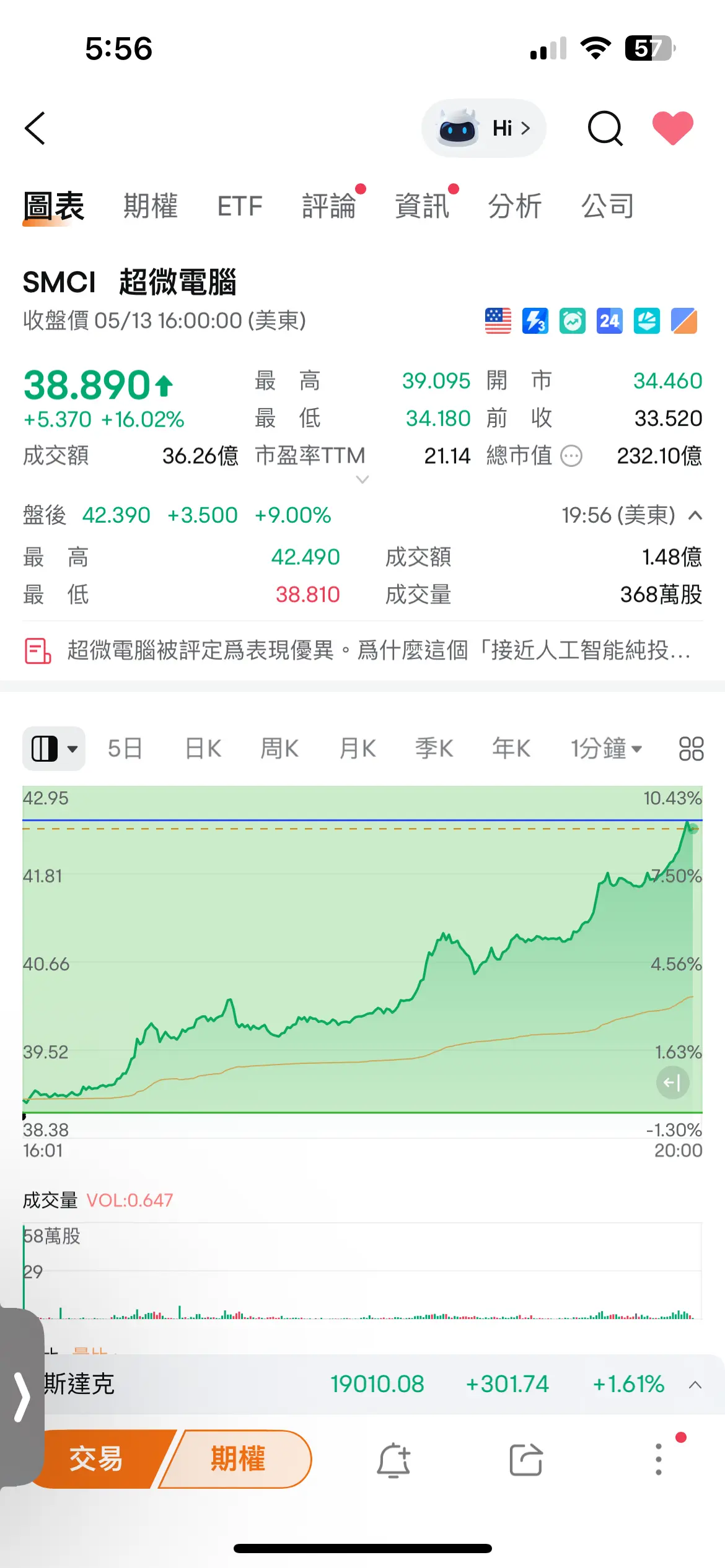
Task: Open the Hi assistant bubble
Action: pyautogui.click(x=483, y=128)
